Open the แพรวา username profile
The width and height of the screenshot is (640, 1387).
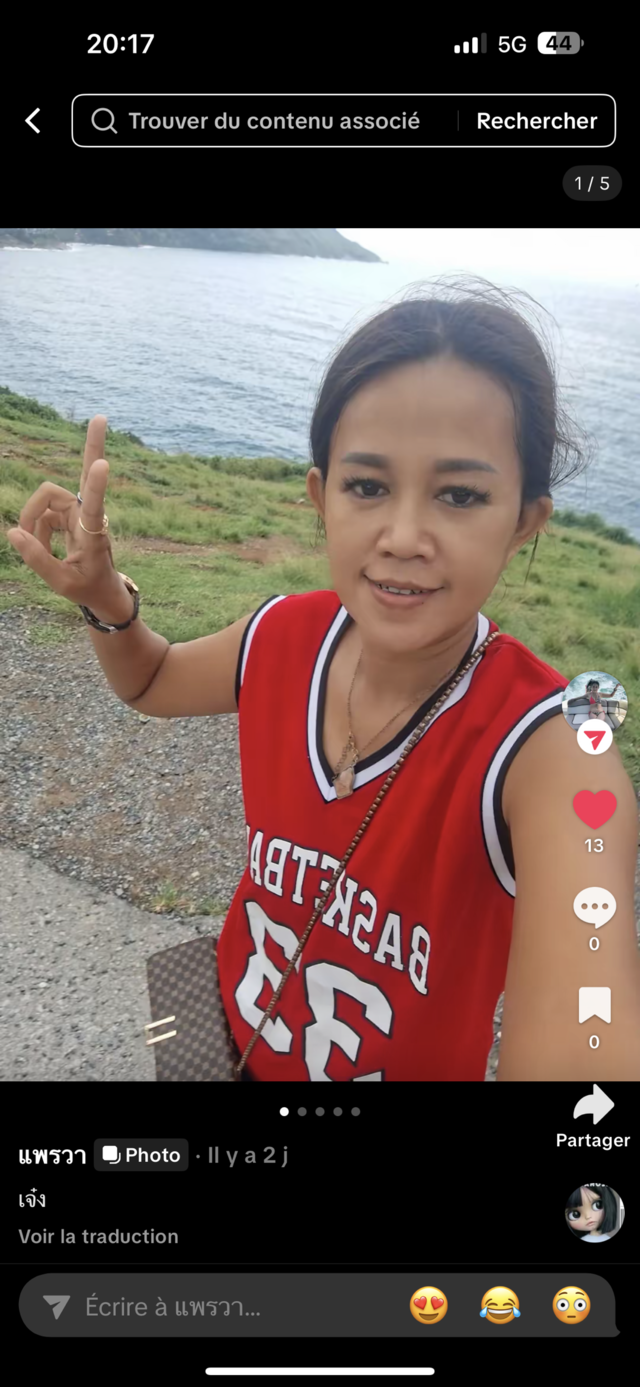point(52,1156)
